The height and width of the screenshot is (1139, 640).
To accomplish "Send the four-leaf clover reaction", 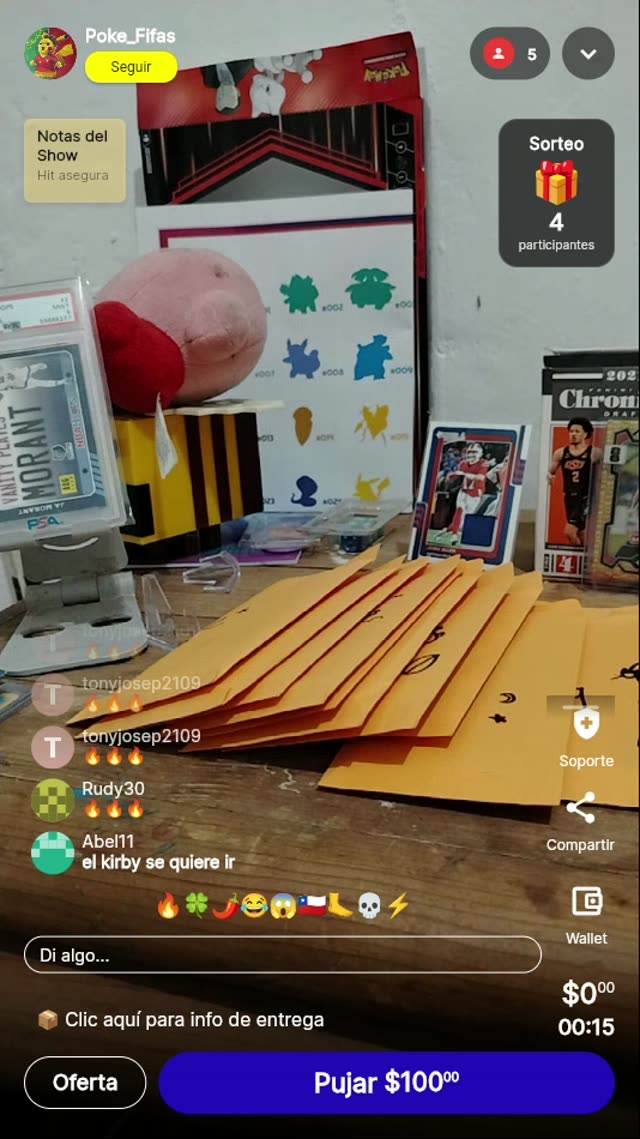I will pos(197,906).
